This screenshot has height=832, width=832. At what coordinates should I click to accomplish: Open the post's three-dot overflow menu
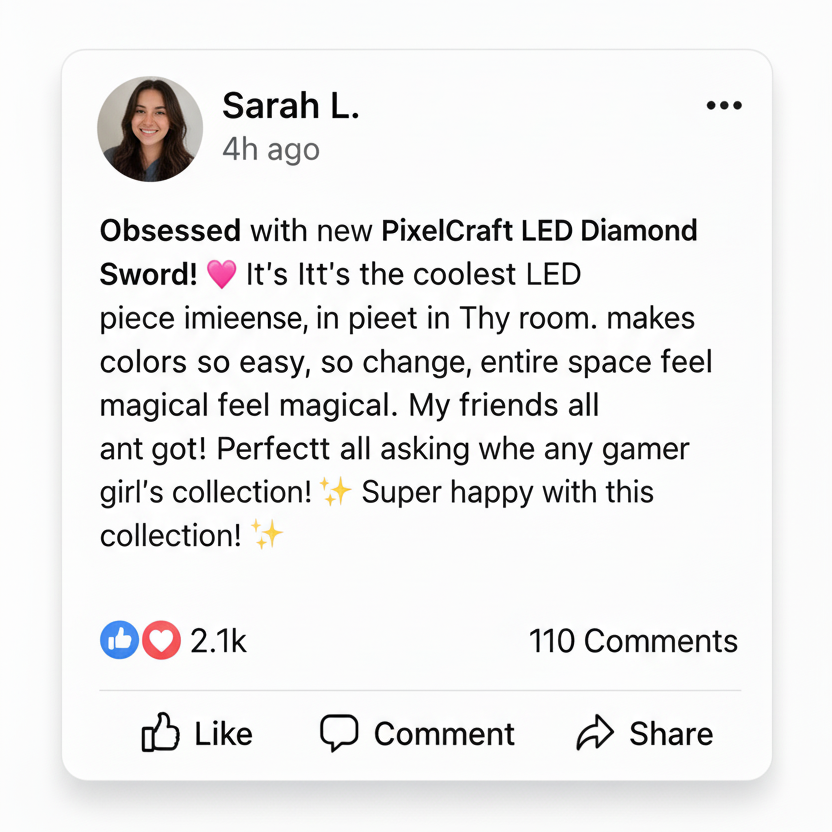[724, 105]
